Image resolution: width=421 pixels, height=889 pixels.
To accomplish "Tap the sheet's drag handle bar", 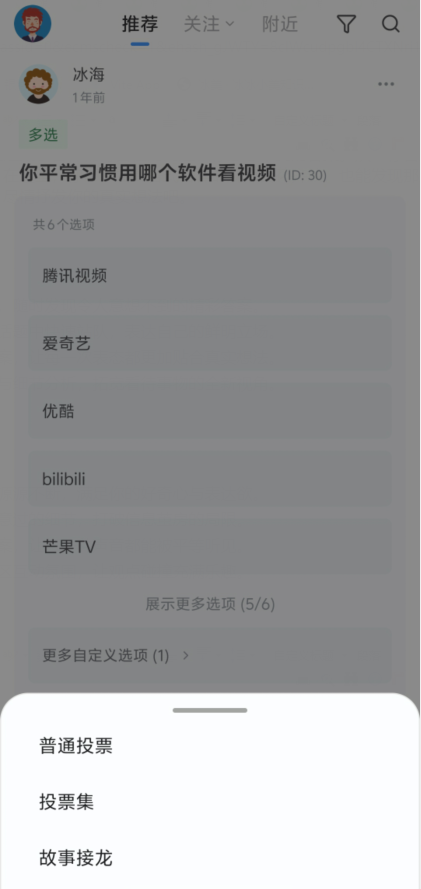I will coord(210,710).
